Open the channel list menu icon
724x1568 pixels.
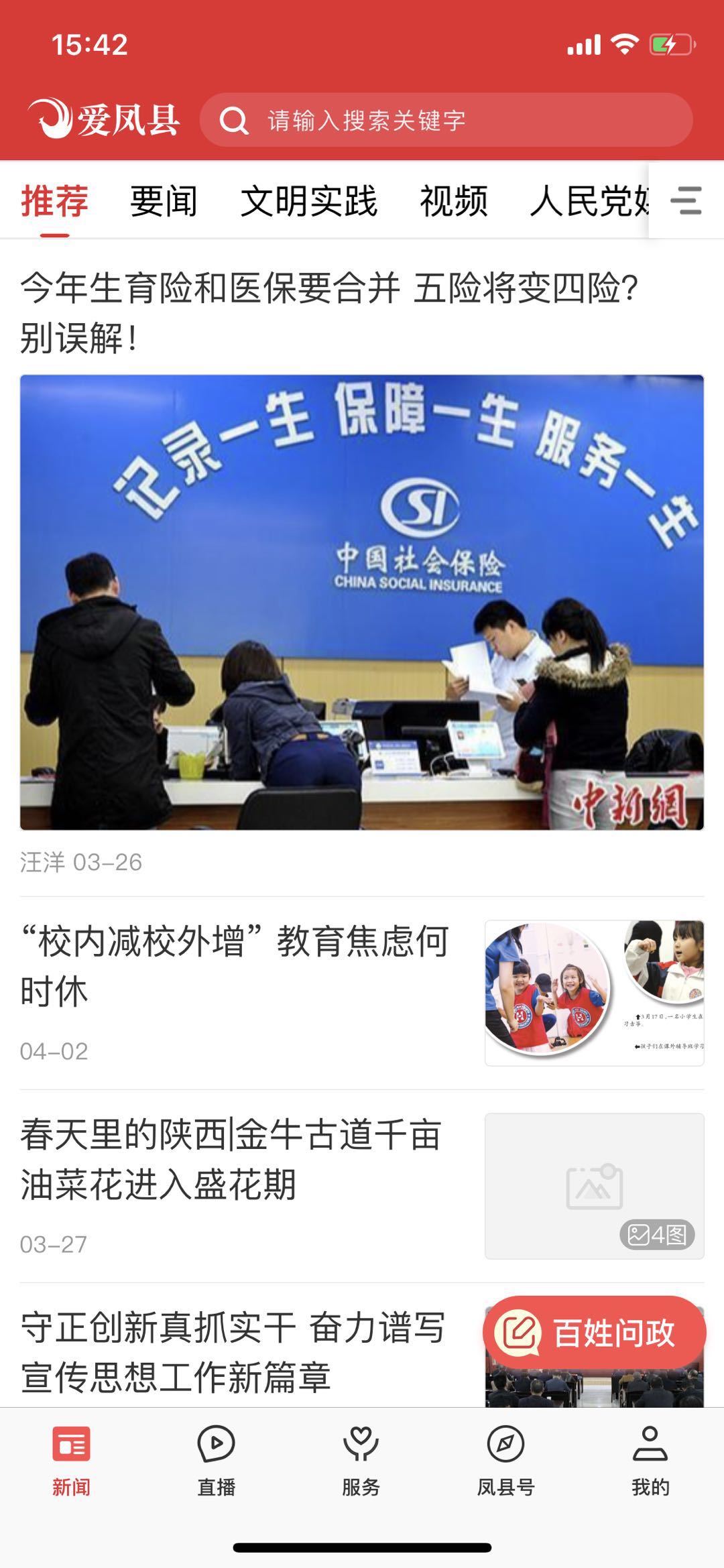pyautogui.click(x=686, y=201)
